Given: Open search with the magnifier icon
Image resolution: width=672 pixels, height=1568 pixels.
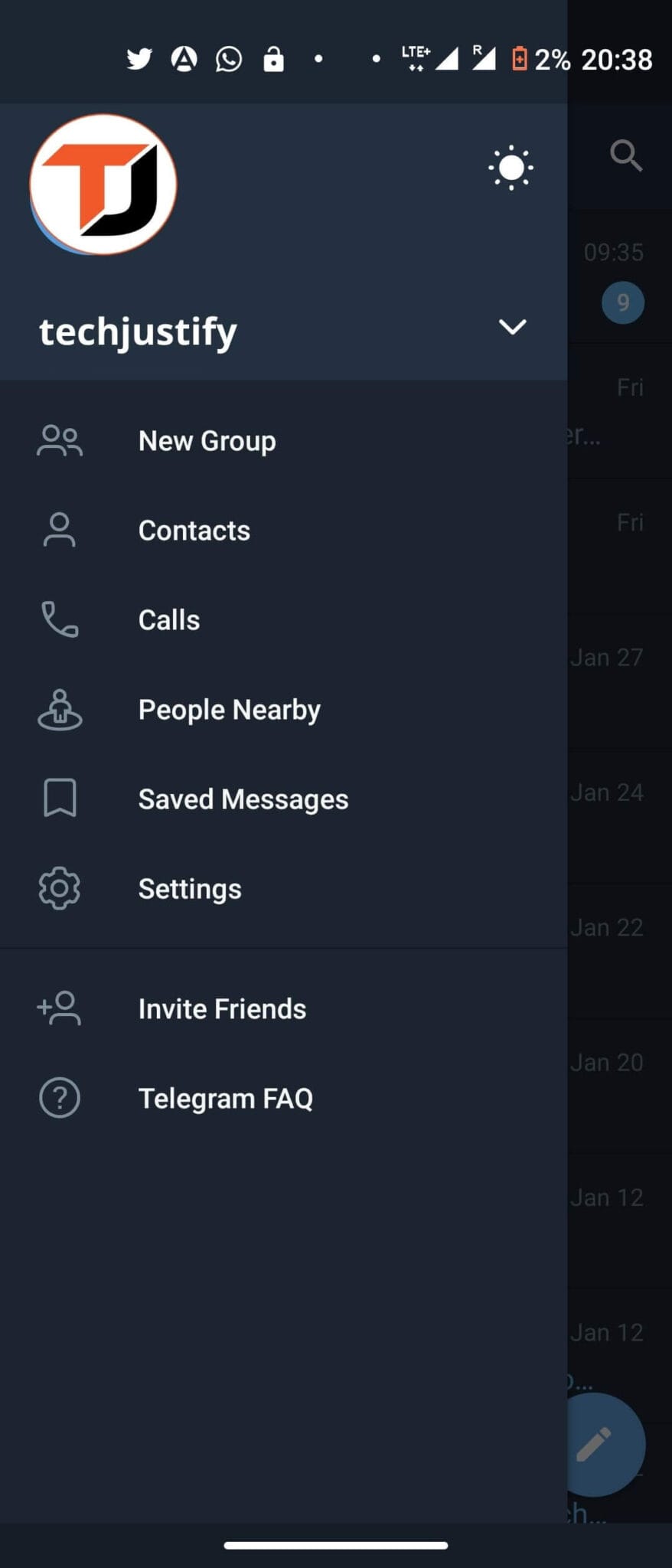Looking at the screenshot, I should [627, 156].
